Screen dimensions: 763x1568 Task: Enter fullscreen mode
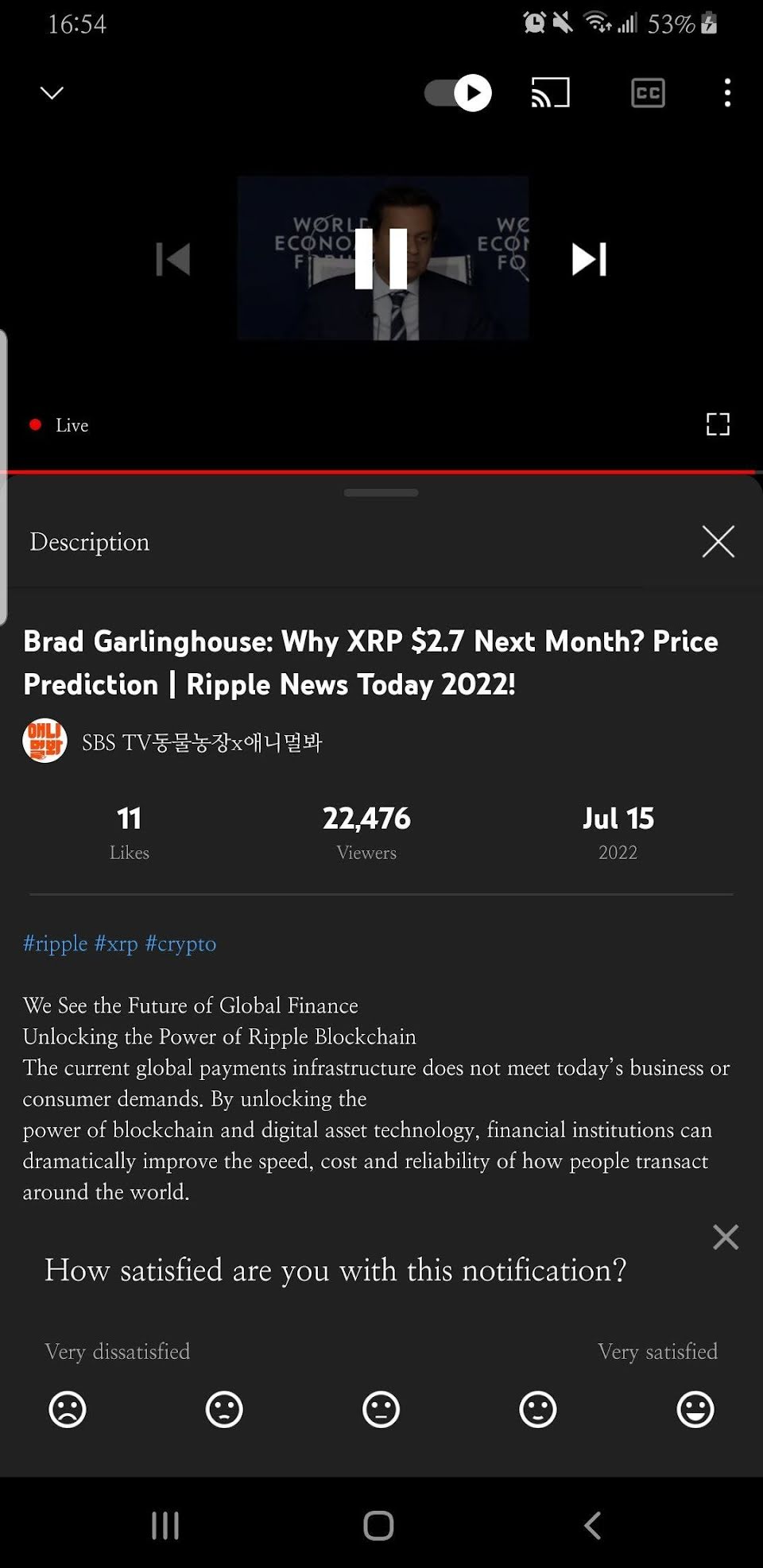pyautogui.click(x=718, y=424)
